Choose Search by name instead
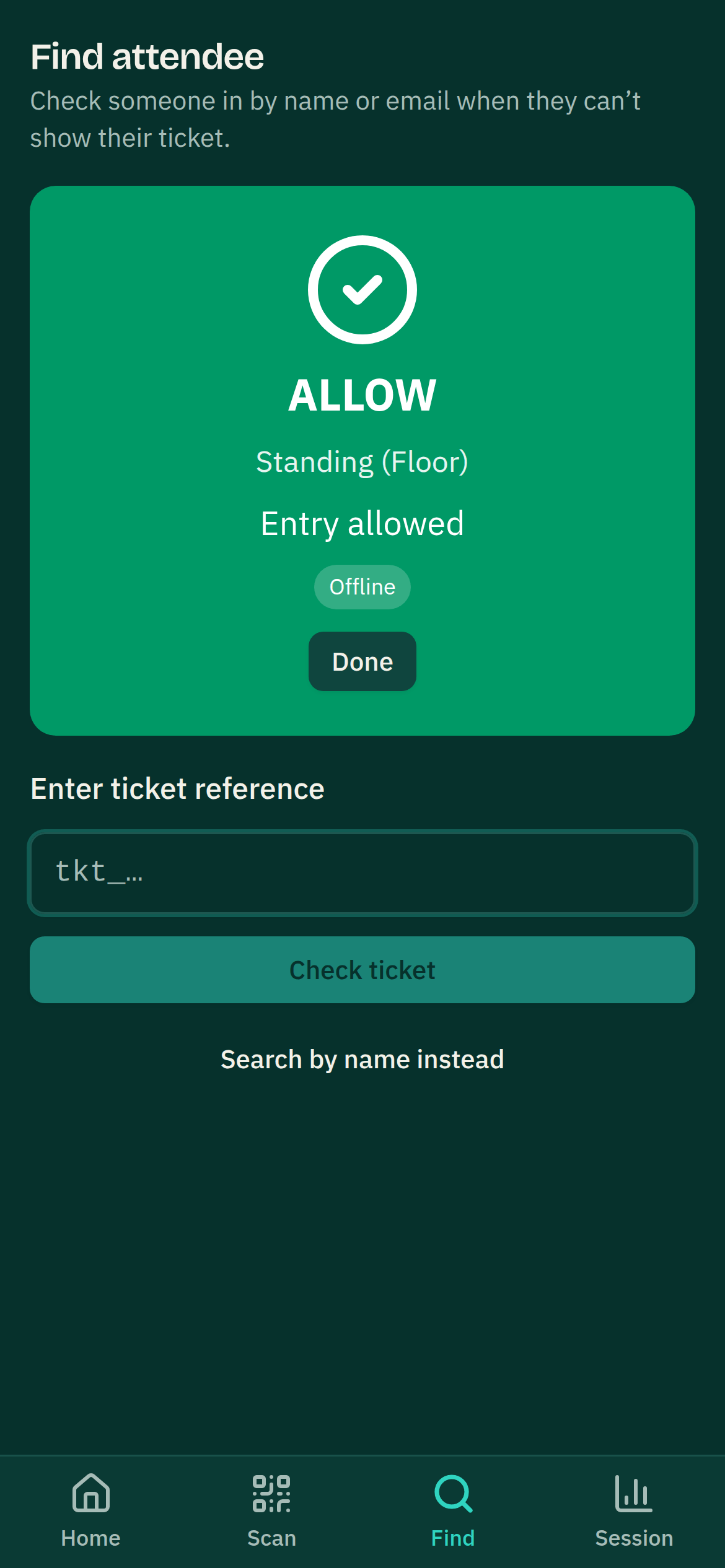The height and width of the screenshot is (1568, 725). (362, 1059)
